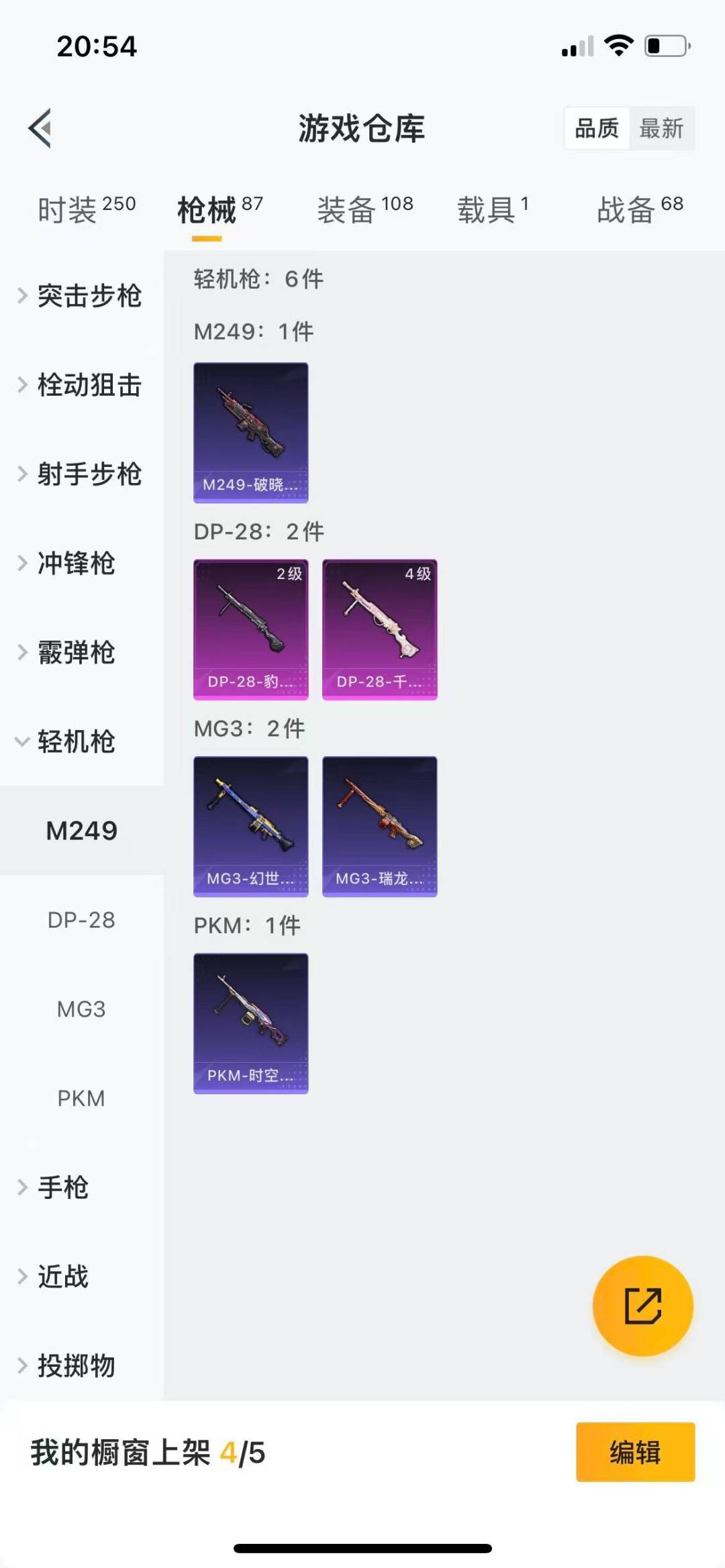The image size is (725, 1568).
Task: Tap the yellow floating share button
Action: click(642, 1306)
